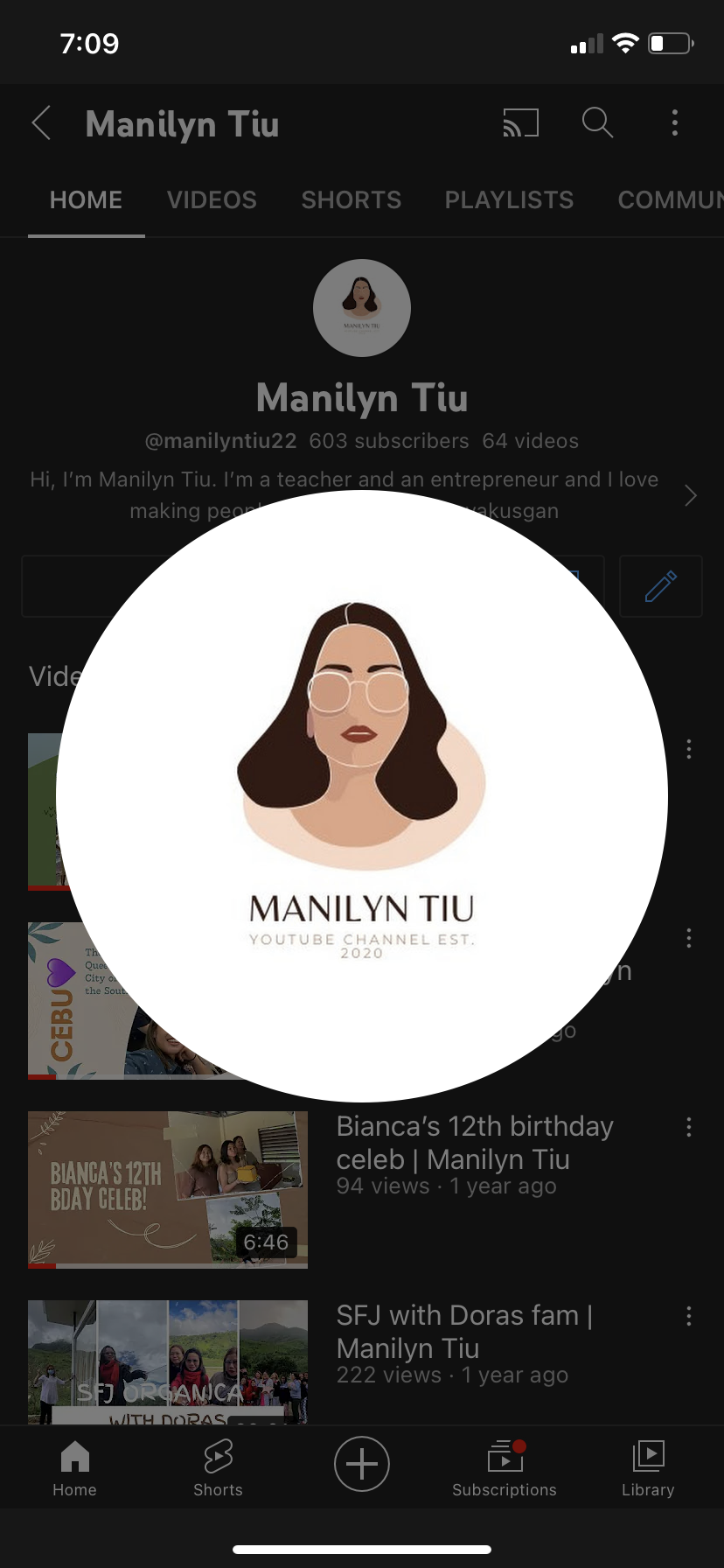Create new content with plus button
Viewport: 724px width, 1568px height.
361,1464
